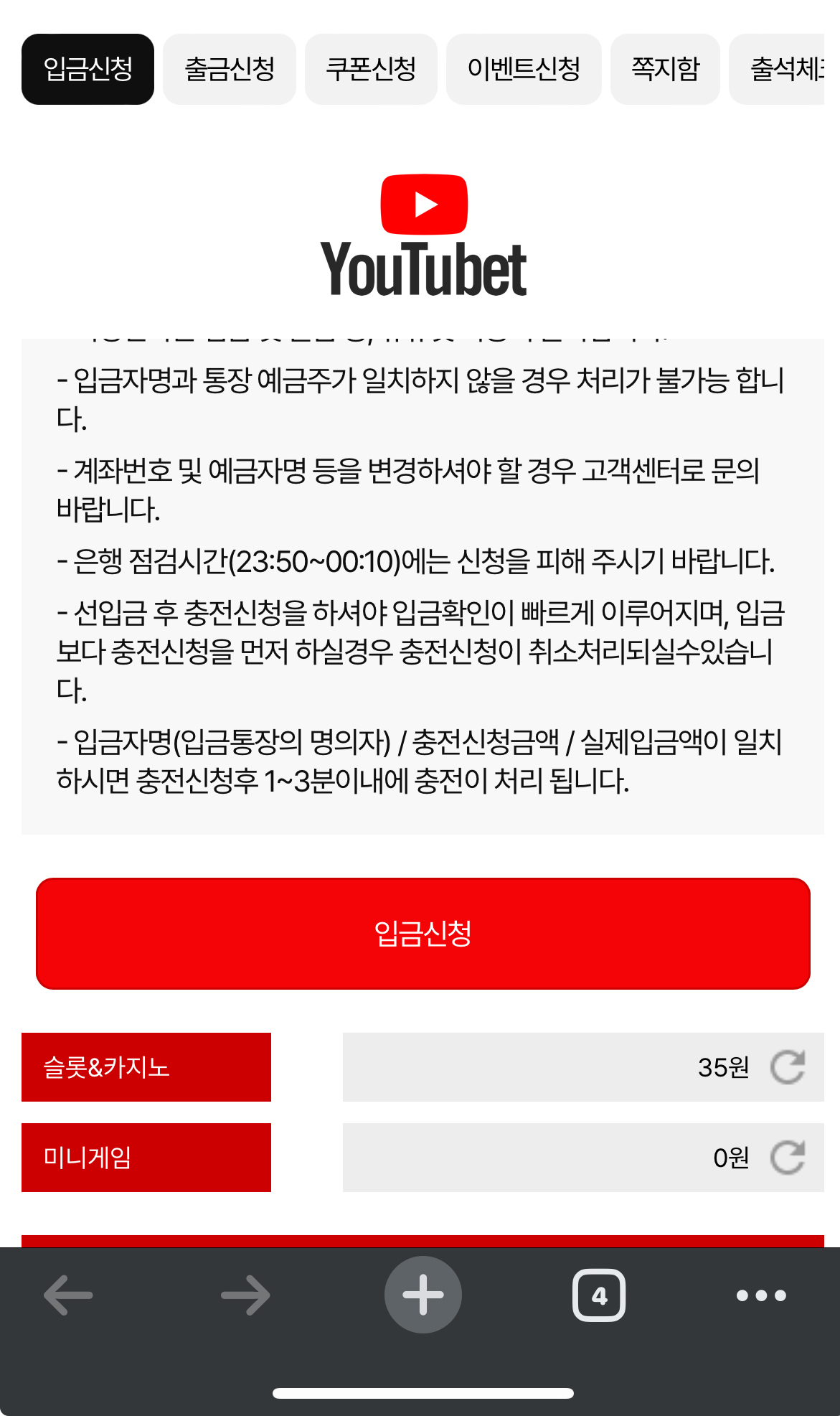Go back in the browser
The height and width of the screenshot is (1416, 840).
(x=68, y=1295)
